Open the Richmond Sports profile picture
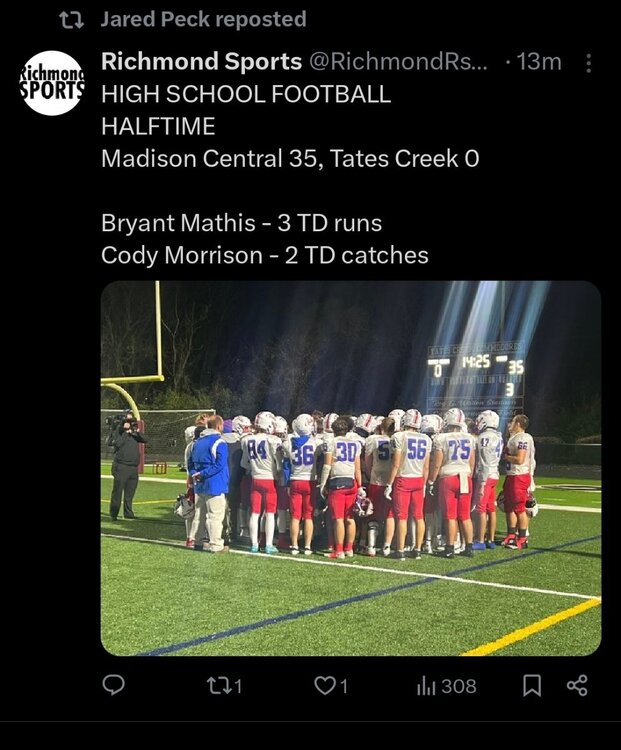The width and height of the screenshot is (621, 750). 52,83
